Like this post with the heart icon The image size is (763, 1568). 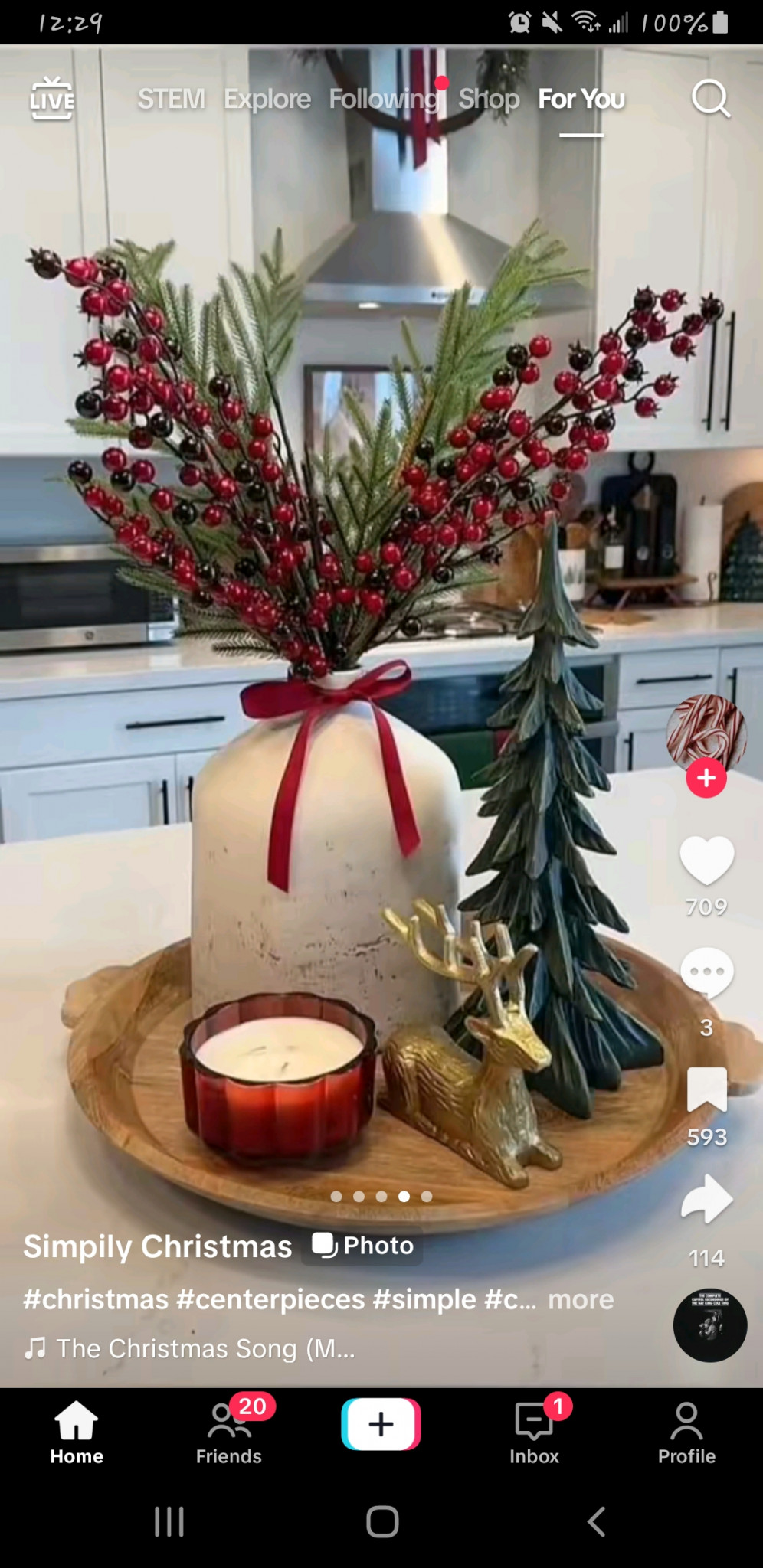pyautogui.click(x=707, y=860)
